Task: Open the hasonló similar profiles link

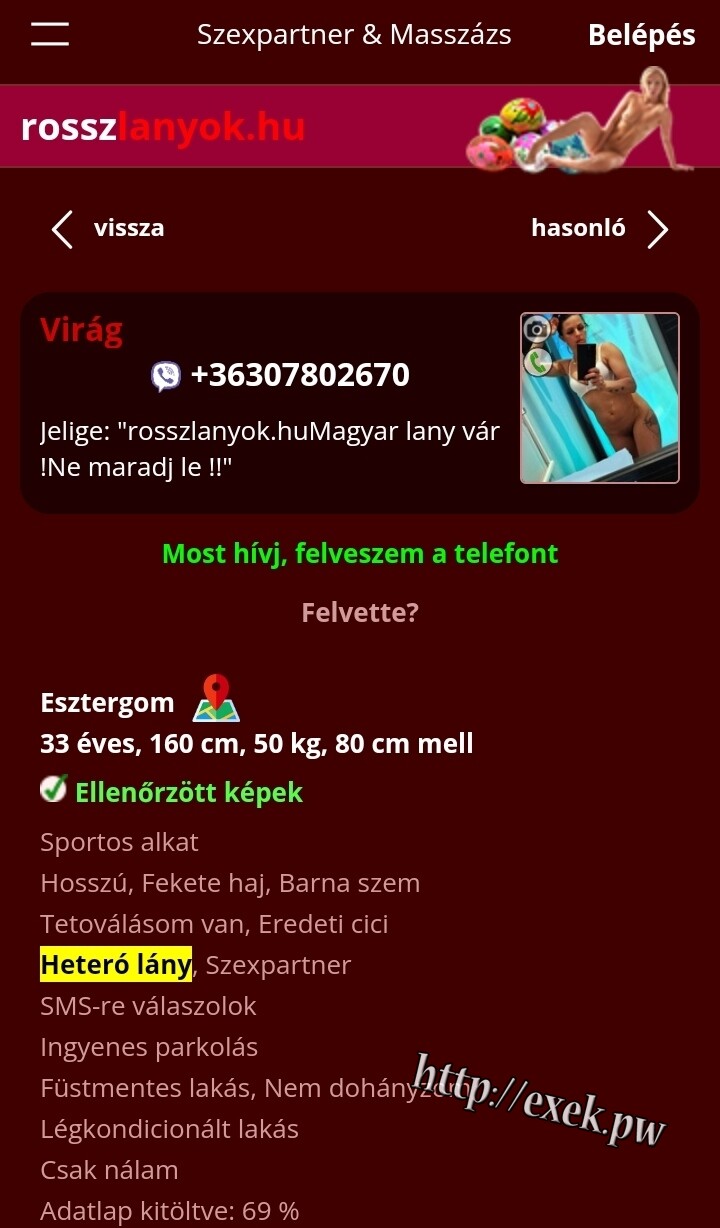Action: [x=600, y=229]
